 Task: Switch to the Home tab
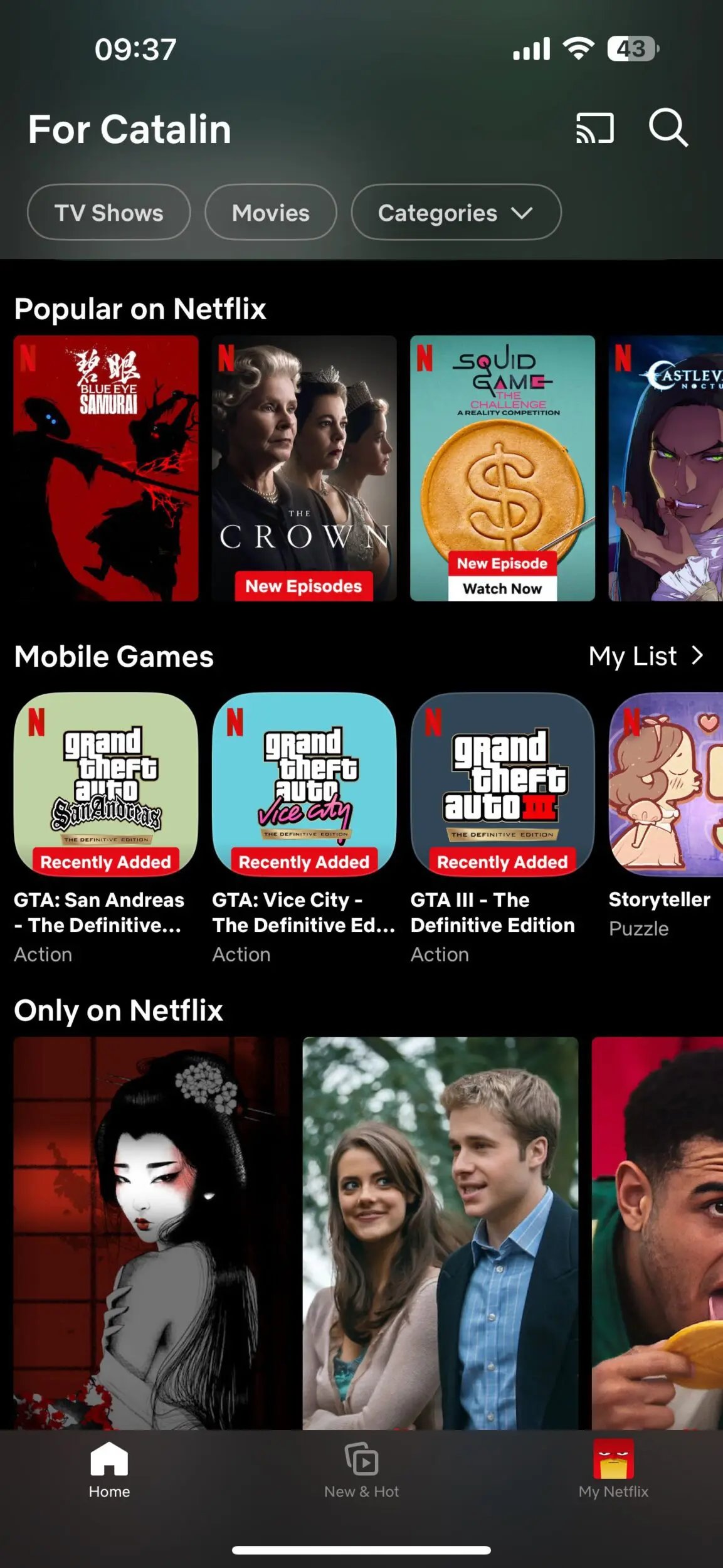[109, 1470]
